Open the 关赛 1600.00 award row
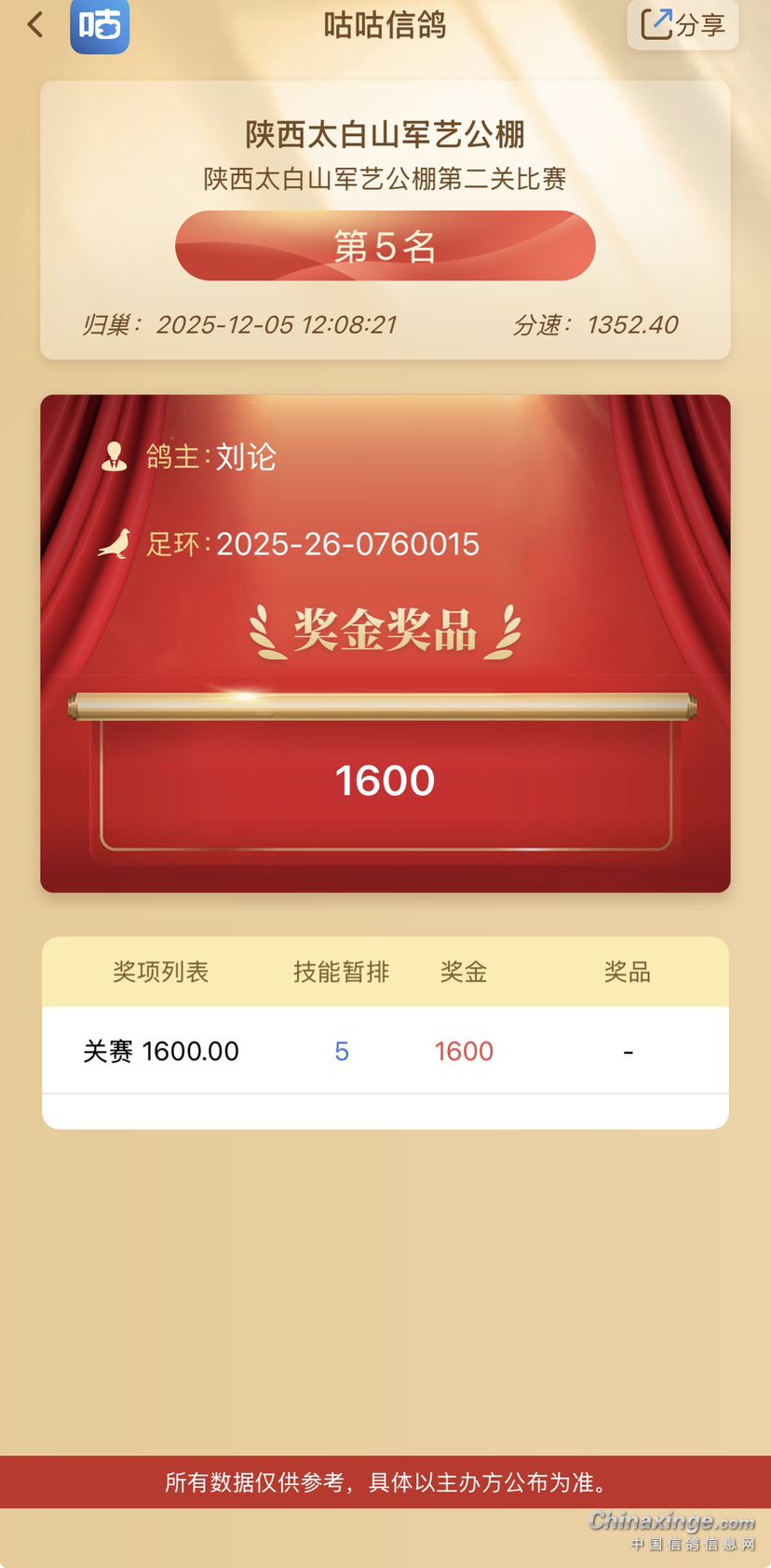The width and height of the screenshot is (771, 1568). (385, 1050)
